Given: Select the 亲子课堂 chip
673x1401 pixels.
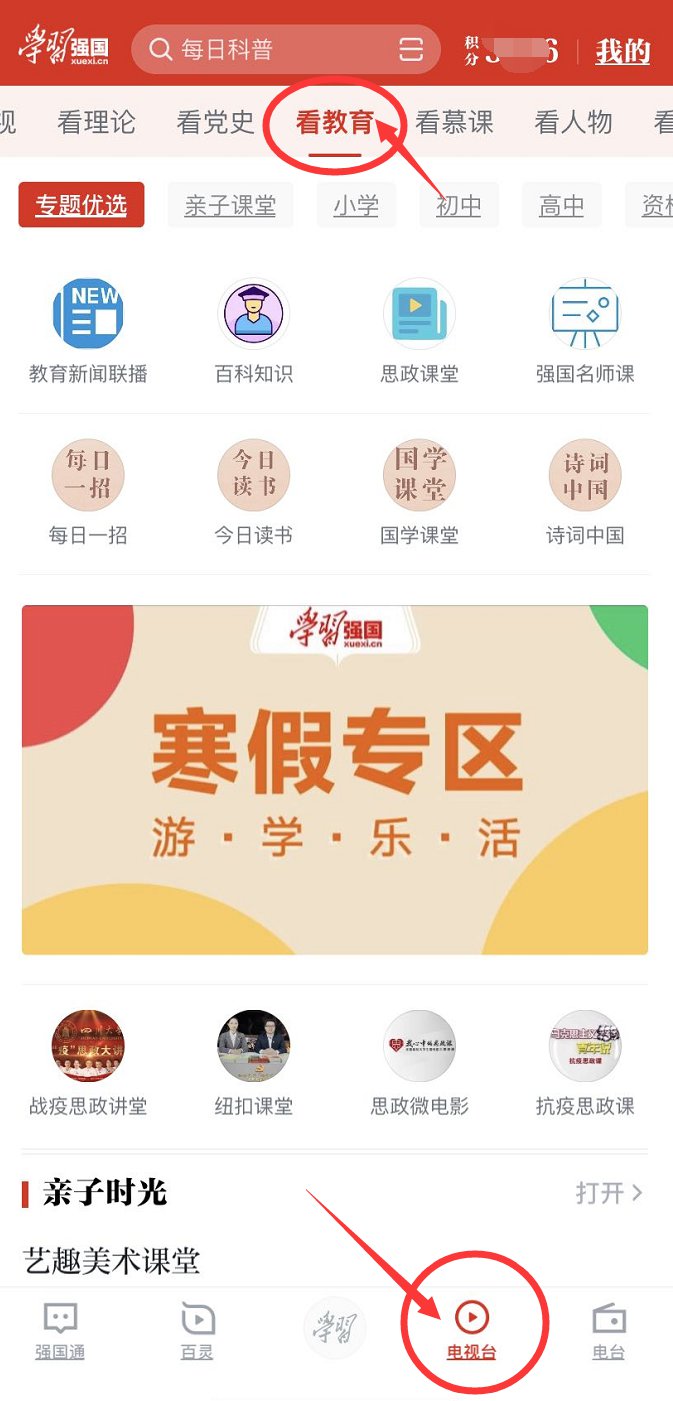Looking at the screenshot, I should 230,206.
